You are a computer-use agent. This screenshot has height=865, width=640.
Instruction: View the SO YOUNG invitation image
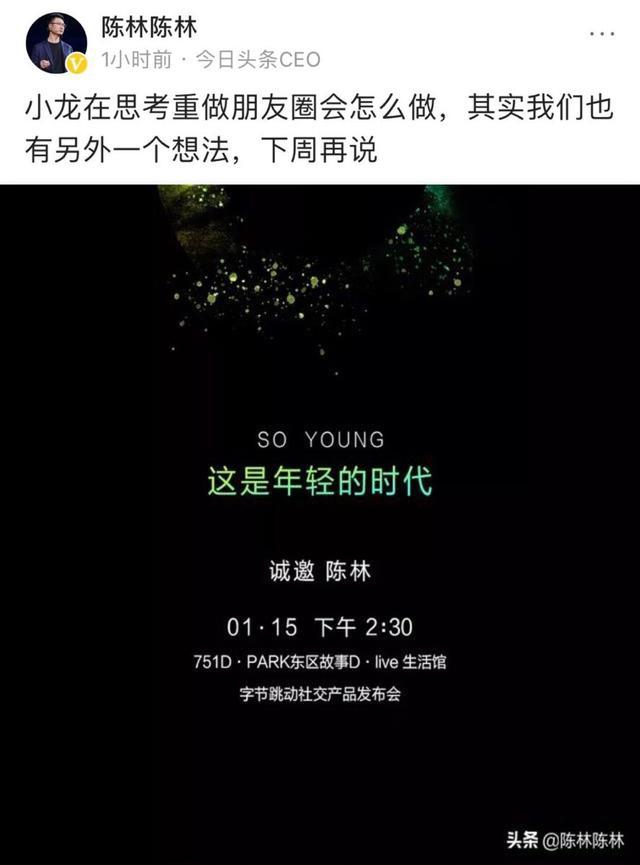point(320,520)
